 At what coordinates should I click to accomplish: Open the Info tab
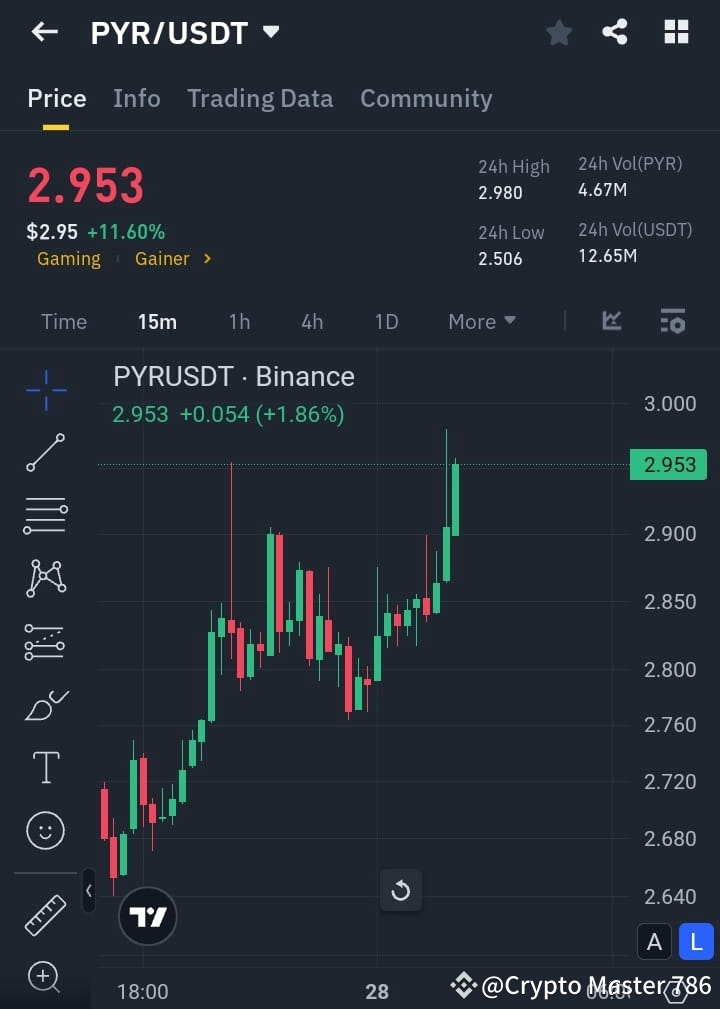coord(137,98)
